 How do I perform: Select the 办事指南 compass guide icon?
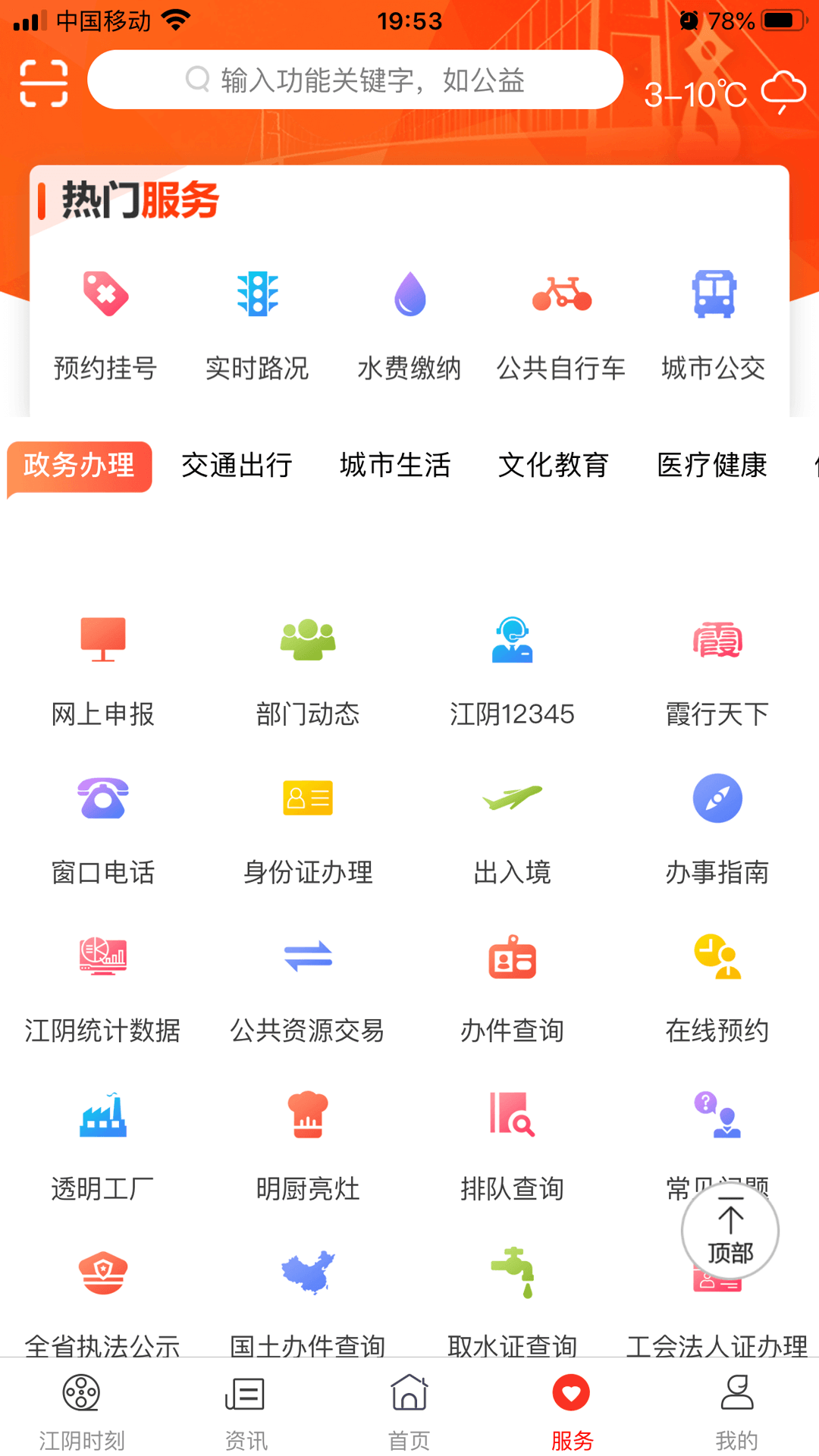717,827
